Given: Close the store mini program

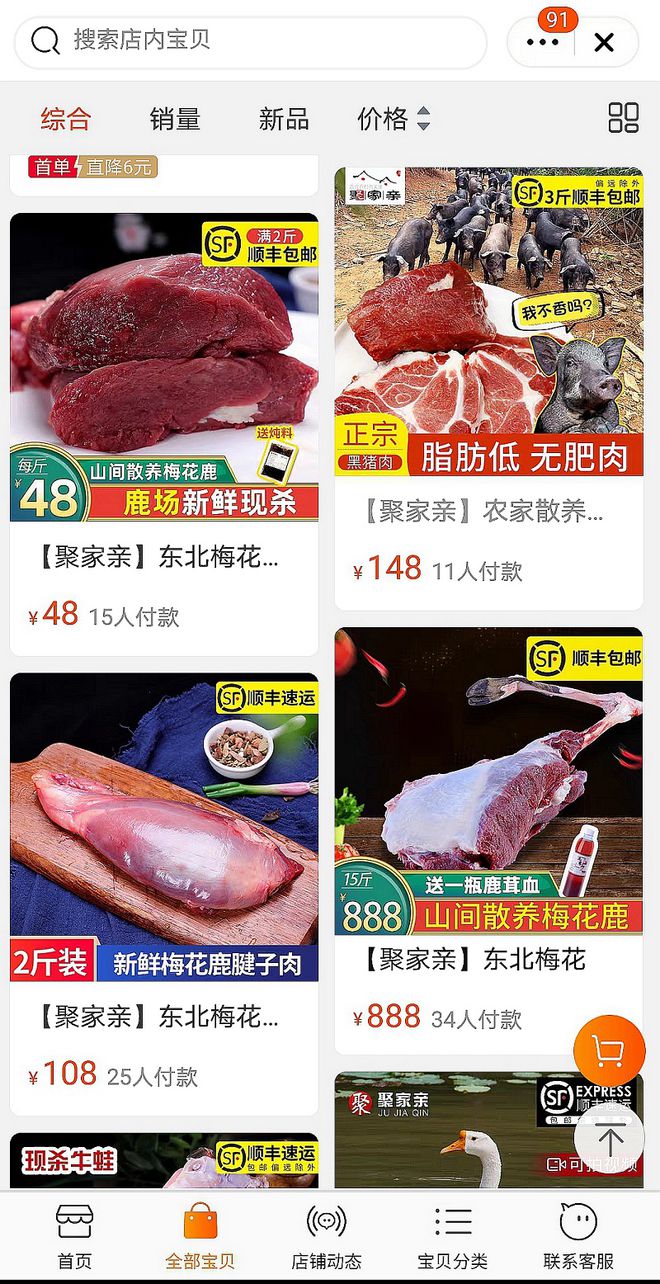Looking at the screenshot, I should [x=603, y=42].
